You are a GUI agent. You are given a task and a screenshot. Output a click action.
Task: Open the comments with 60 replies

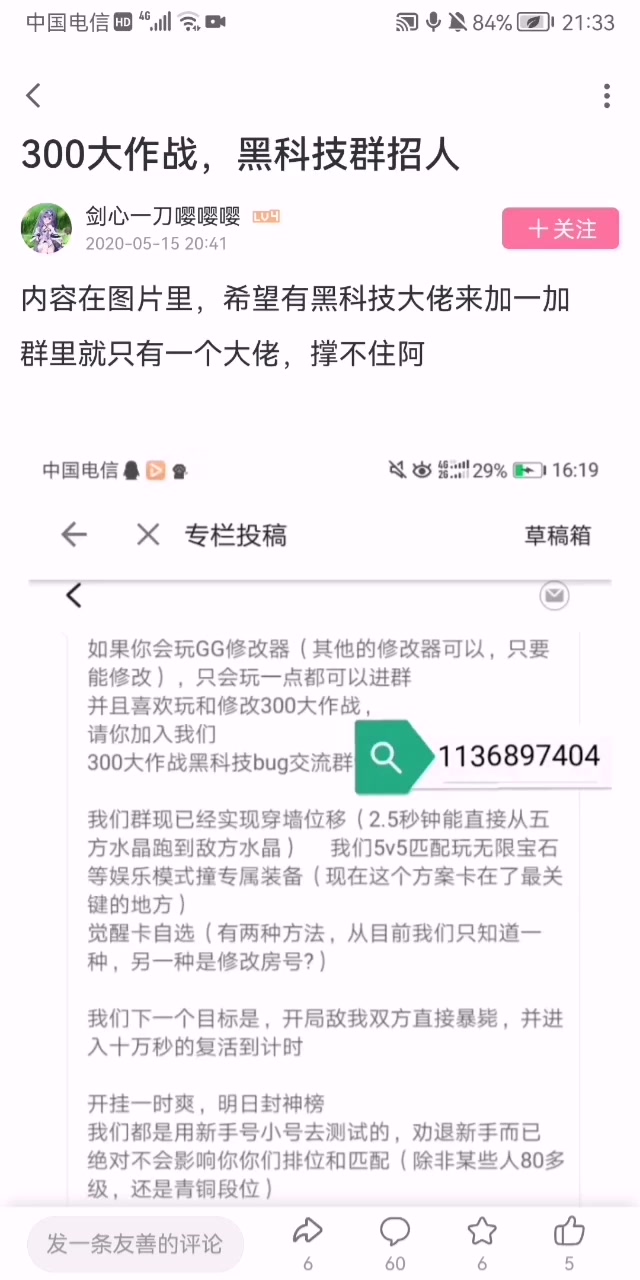click(x=395, y=1232)
